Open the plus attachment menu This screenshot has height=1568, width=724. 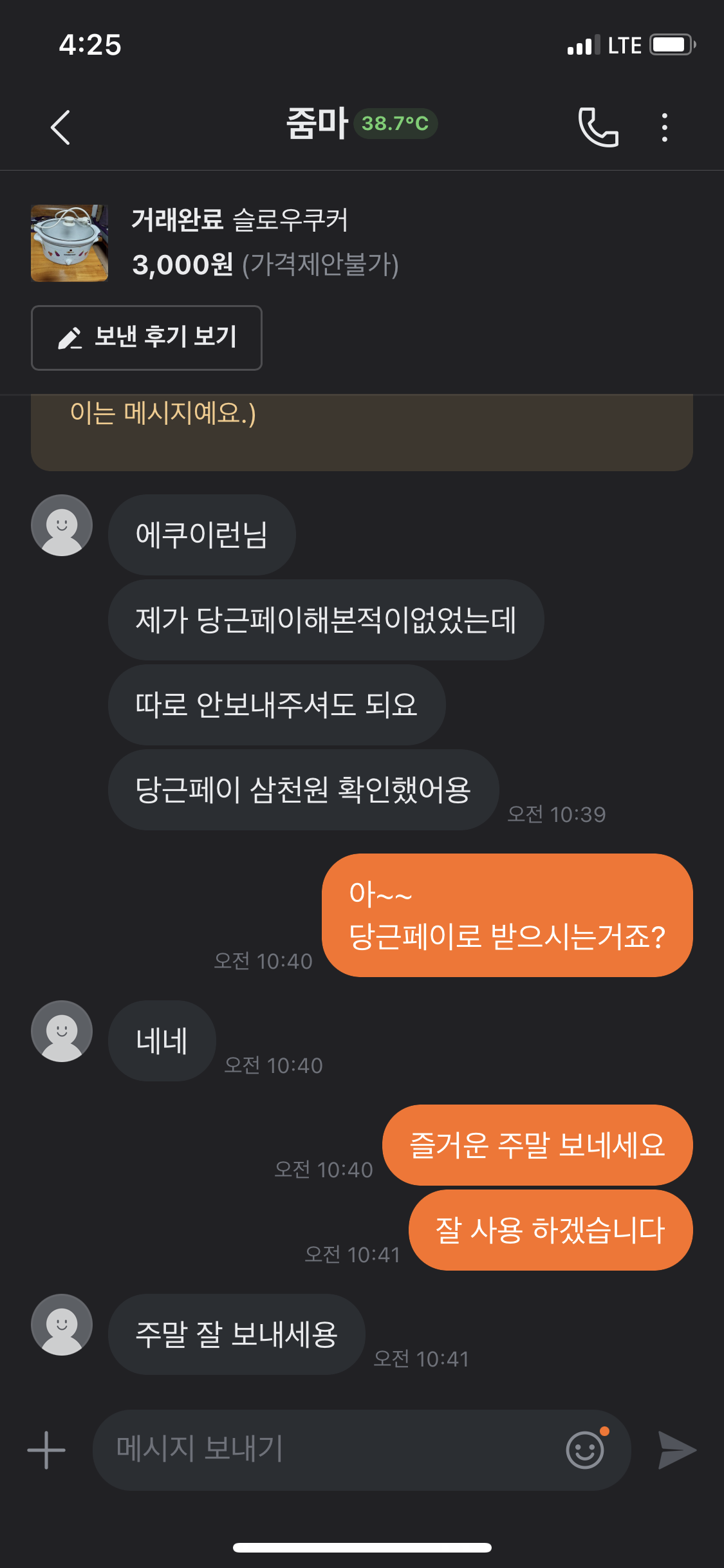click(x=46, y=1450)
